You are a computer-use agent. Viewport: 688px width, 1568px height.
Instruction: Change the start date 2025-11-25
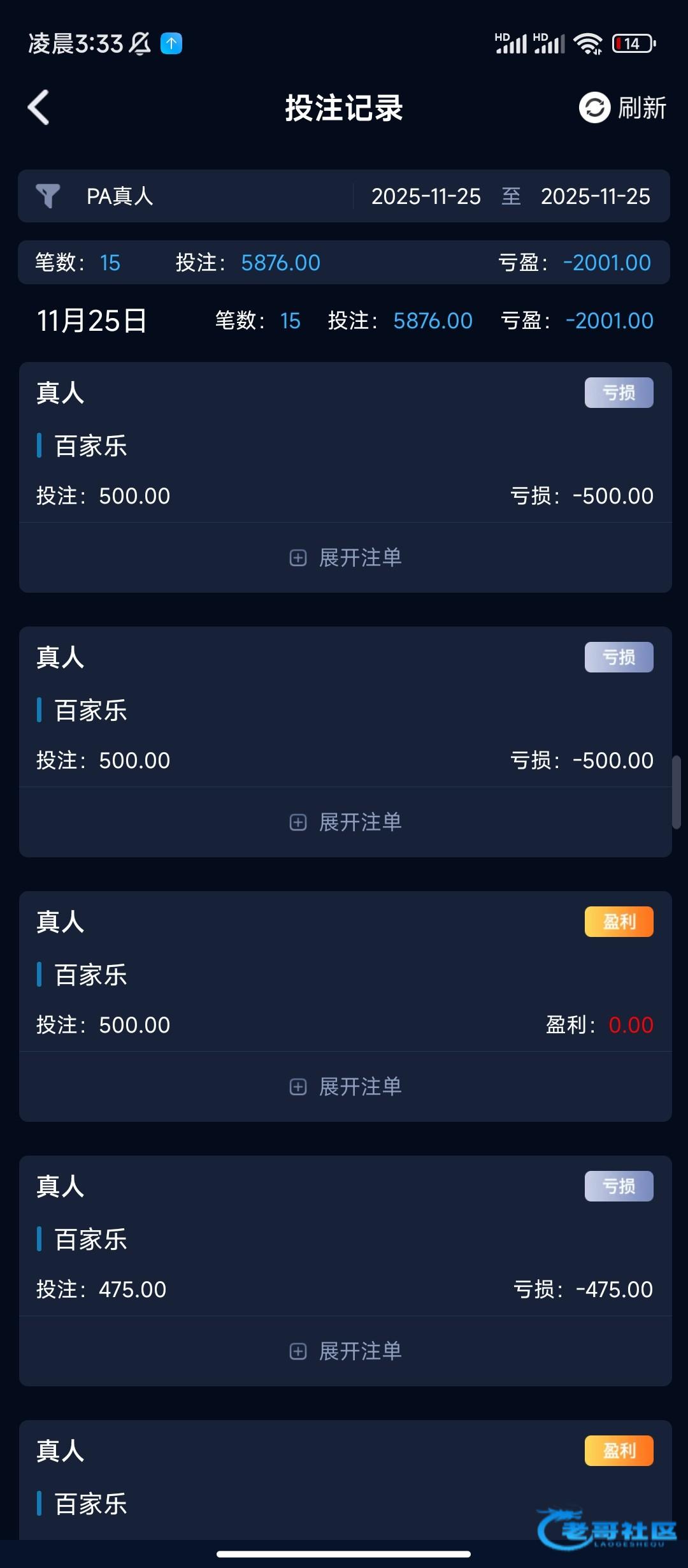click(426, 196)
